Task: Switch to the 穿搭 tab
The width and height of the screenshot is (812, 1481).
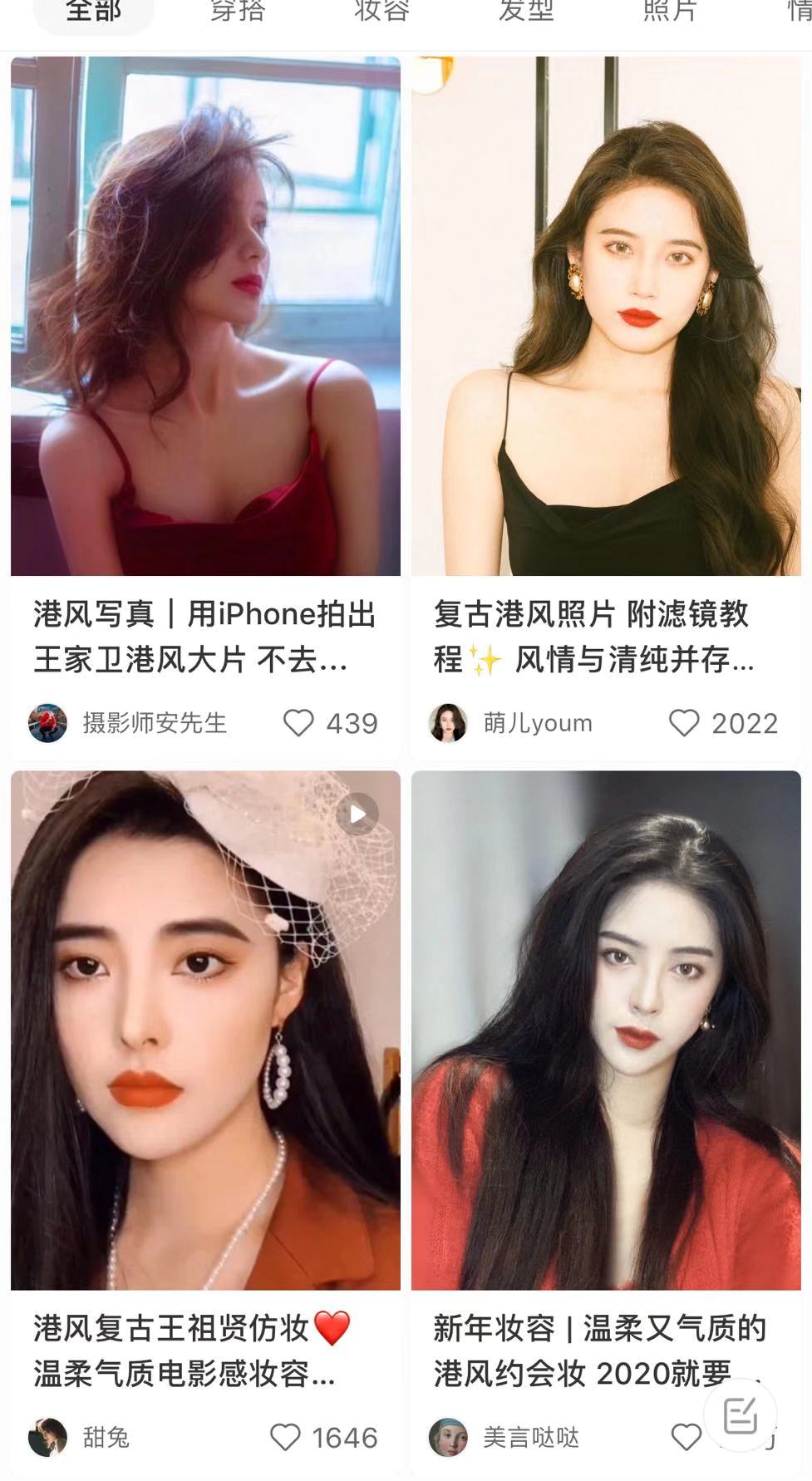Action: click(x=237, y=12)
